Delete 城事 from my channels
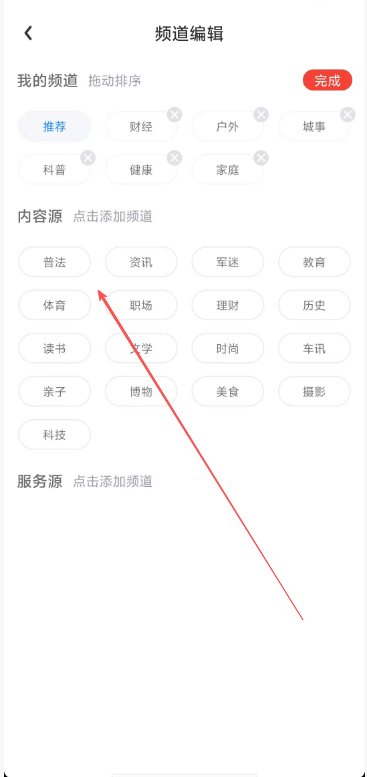Viewport: 367px width, 777px height. 348,115
